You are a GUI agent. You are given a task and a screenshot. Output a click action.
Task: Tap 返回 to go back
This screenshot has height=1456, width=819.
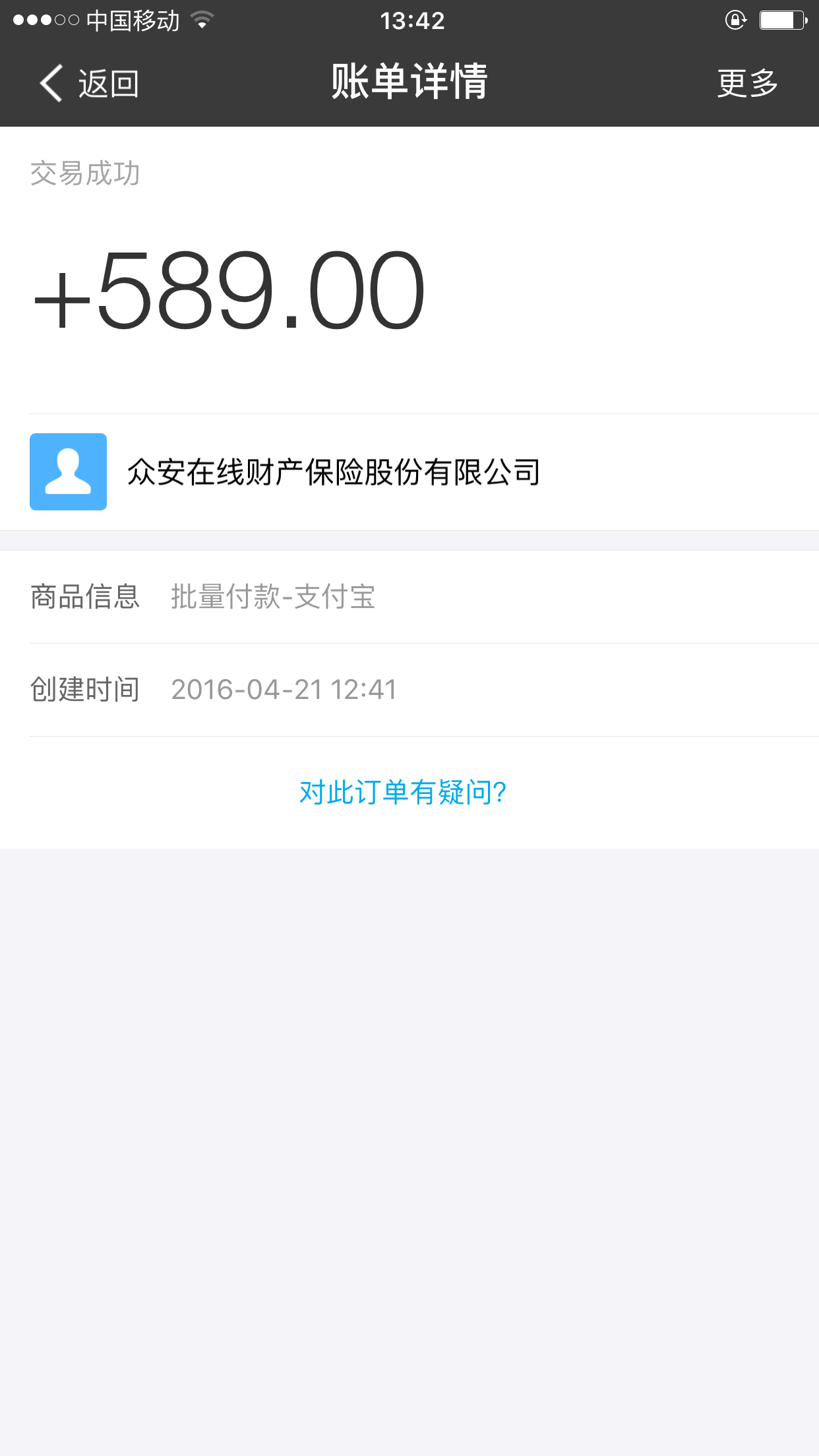tap(107, 82)
